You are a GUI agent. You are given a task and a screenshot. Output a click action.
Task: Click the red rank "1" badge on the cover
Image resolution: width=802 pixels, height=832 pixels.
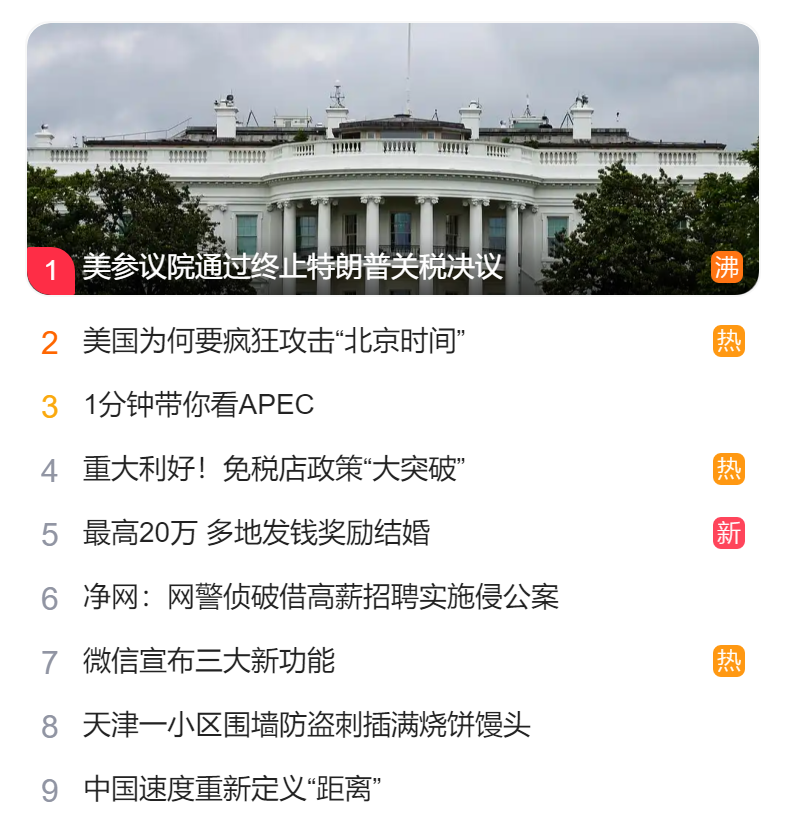[49, 267]
